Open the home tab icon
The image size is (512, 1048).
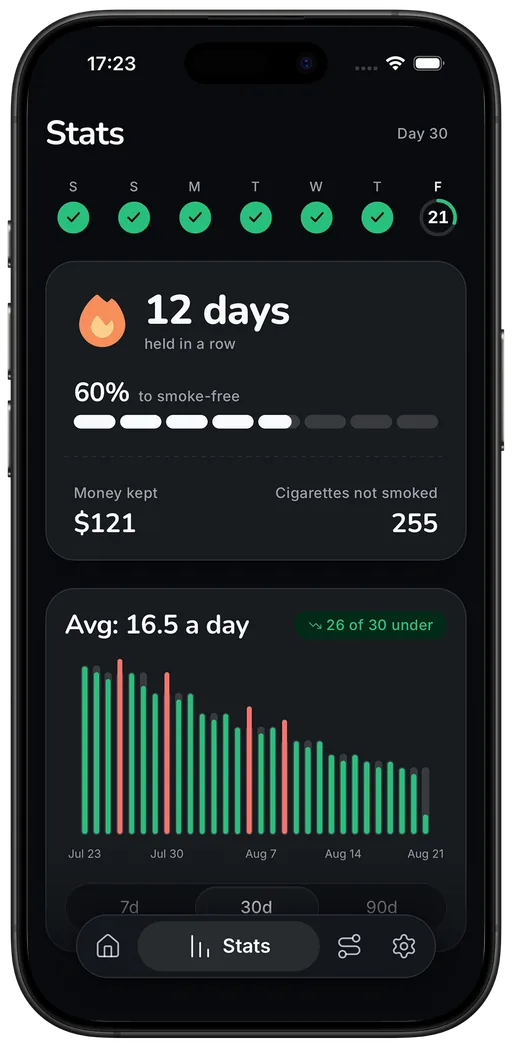[108, 946]
